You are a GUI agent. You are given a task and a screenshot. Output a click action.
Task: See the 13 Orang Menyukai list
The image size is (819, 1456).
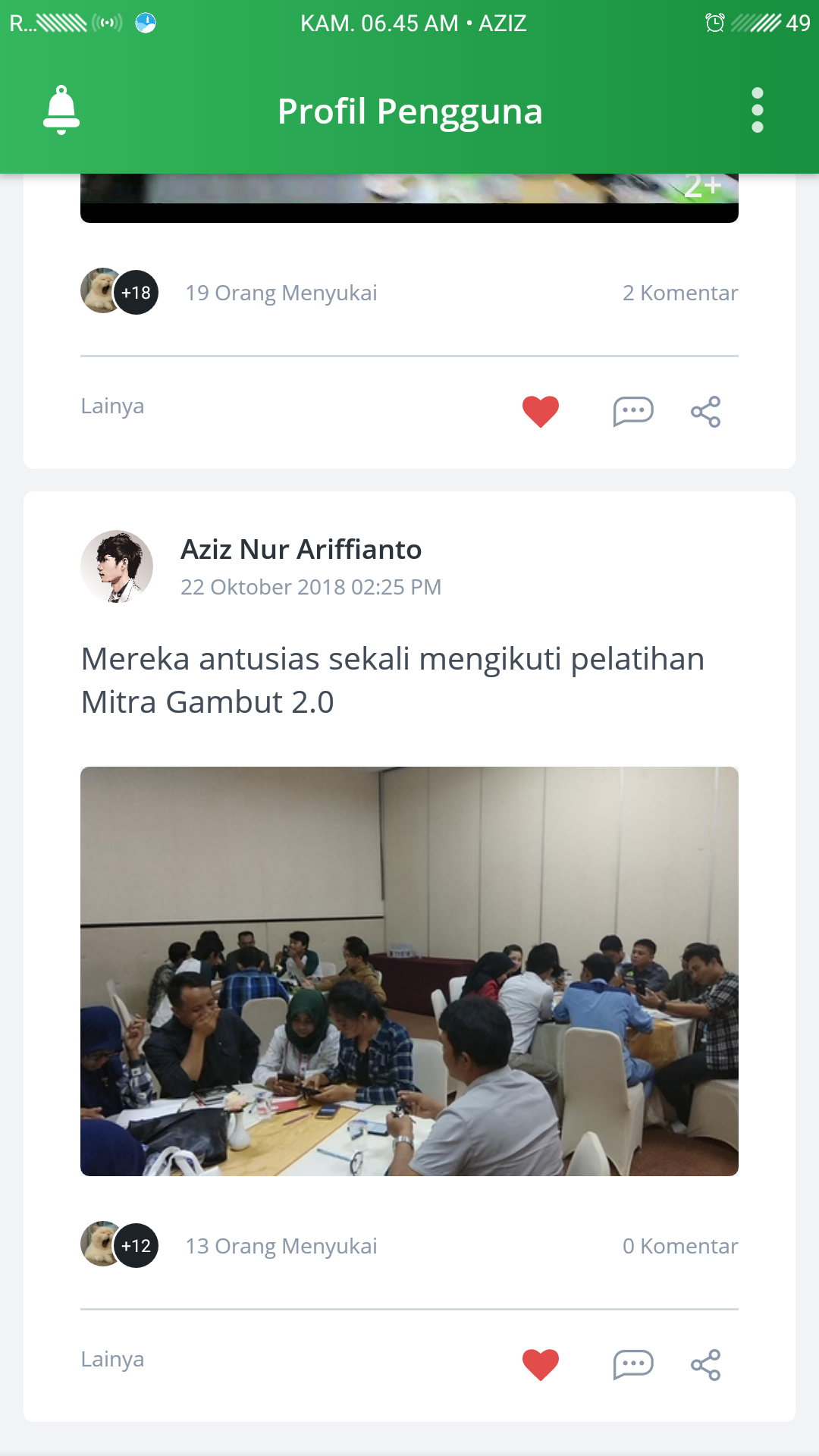[281, 1246]
